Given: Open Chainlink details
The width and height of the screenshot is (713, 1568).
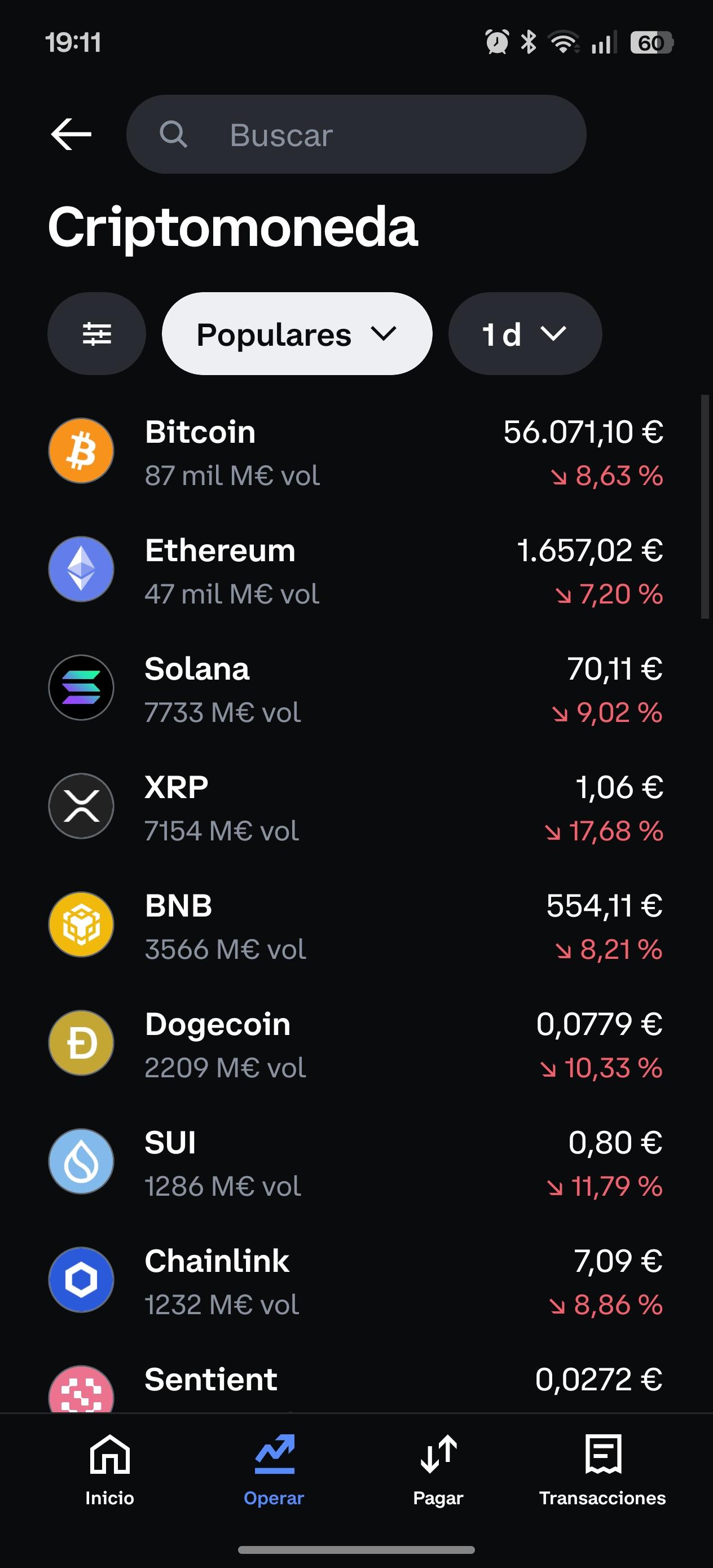Looking at the screenshot, I should [356, 1281].
